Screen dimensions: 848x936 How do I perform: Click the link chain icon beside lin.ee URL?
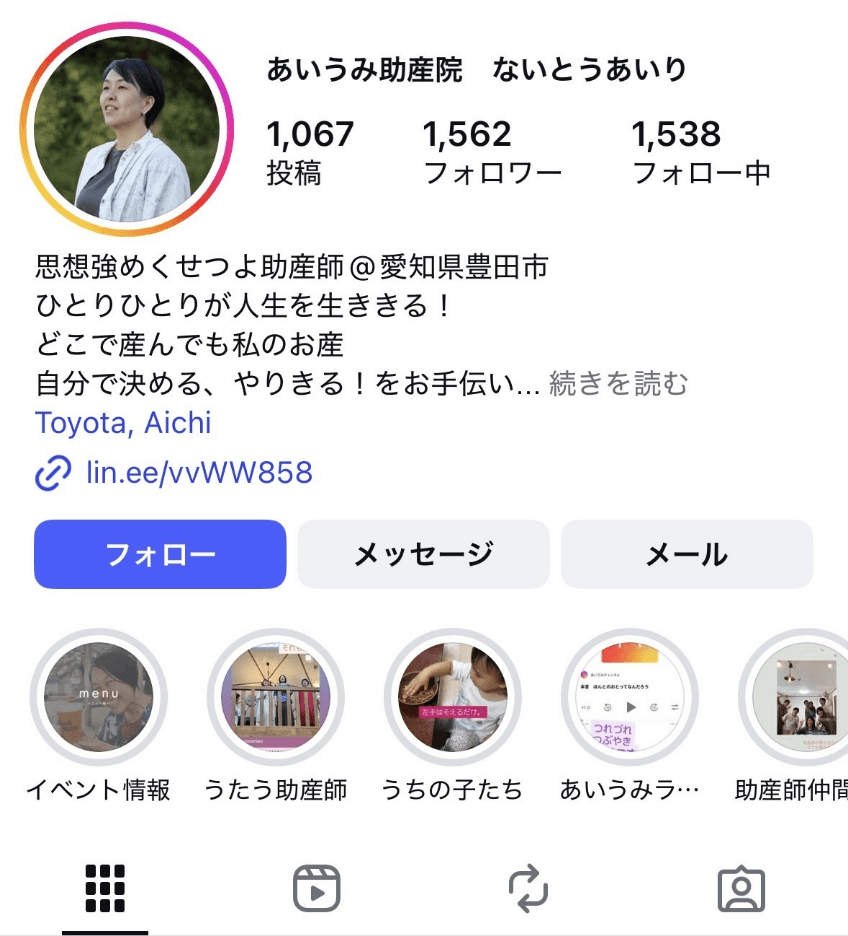pyautogui.click(x=49, y=472)
